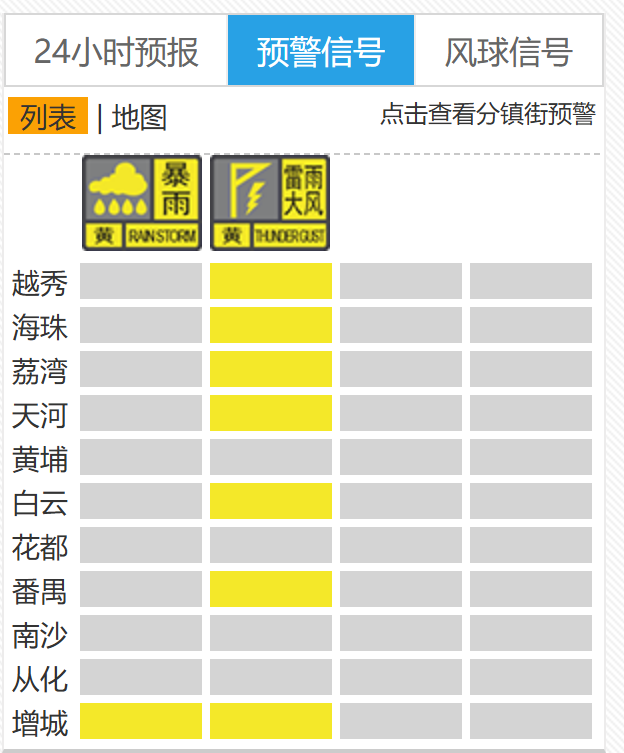Open the yellow thunder gust warning icon

click(x=270, y=202)
